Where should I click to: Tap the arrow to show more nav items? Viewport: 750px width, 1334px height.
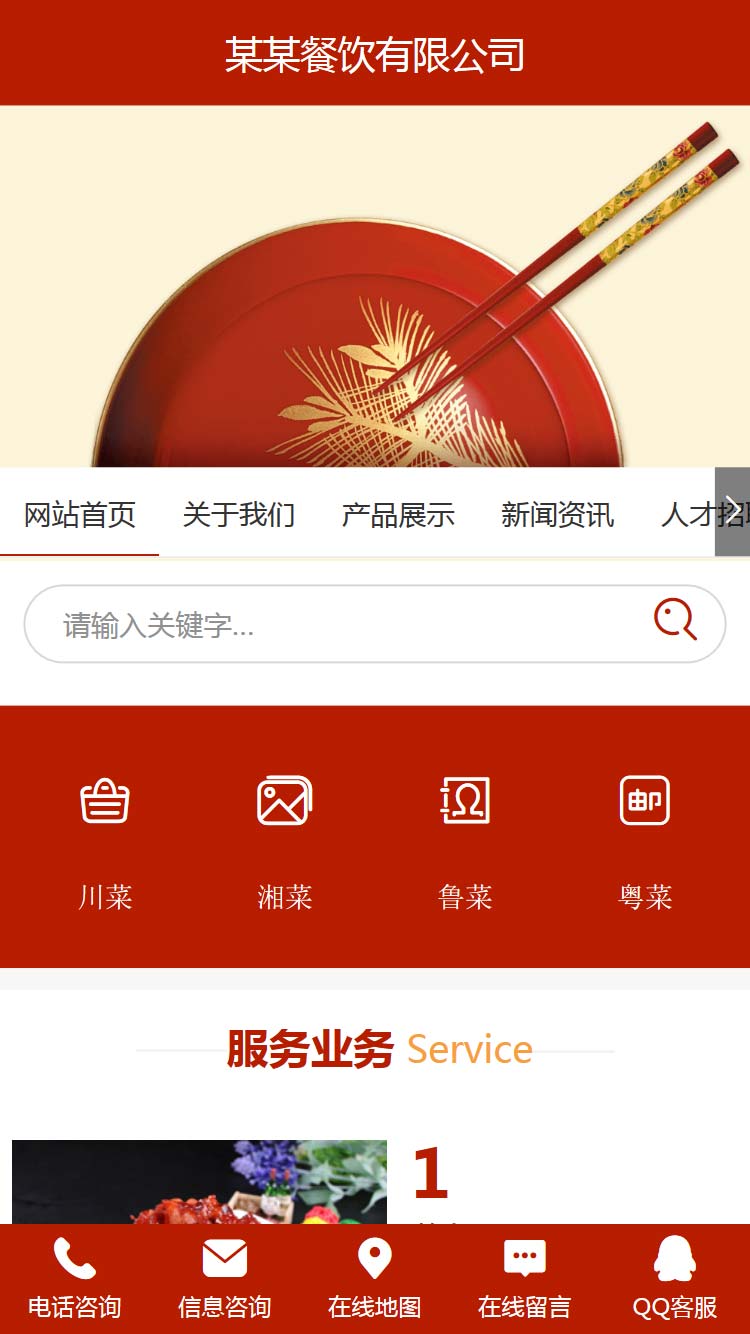click(732, 511)
